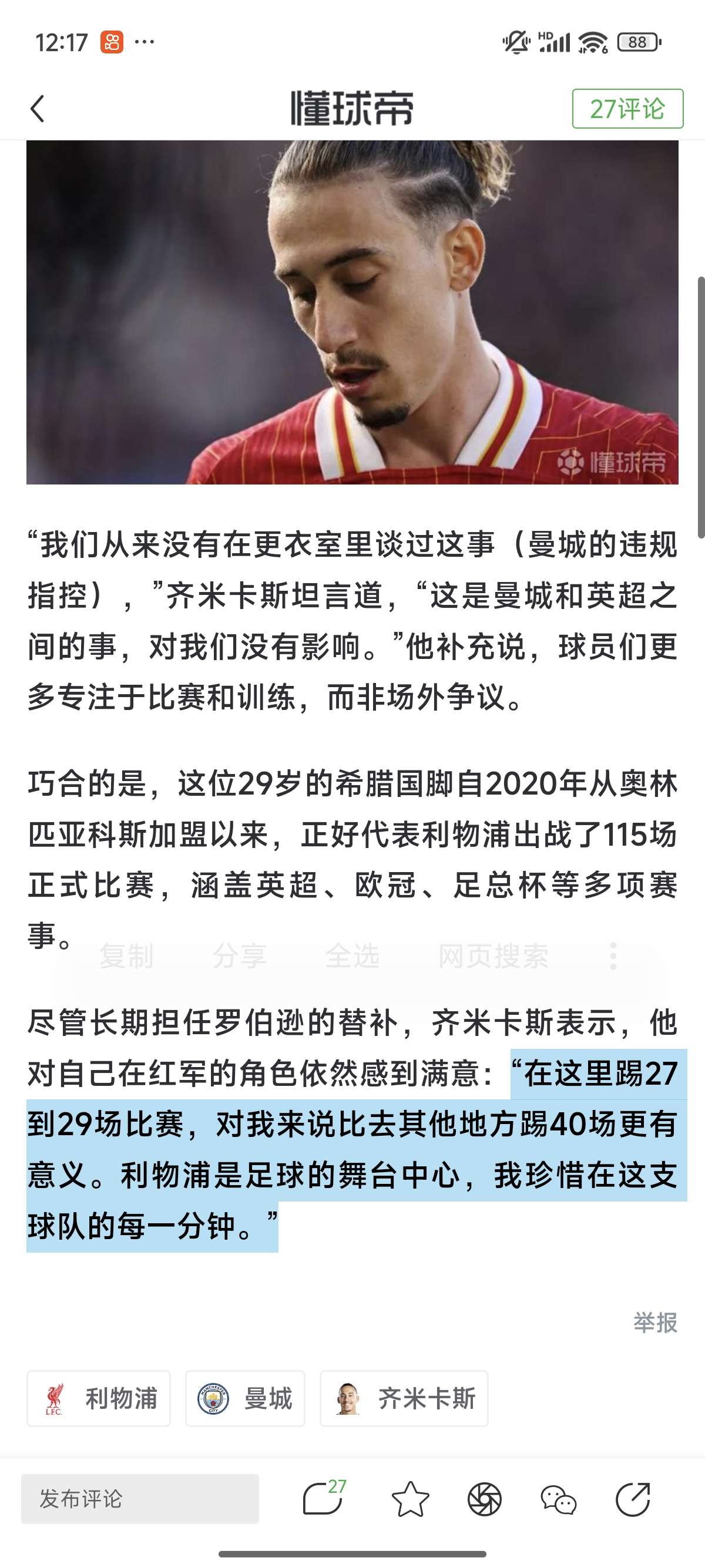The height and width of the screenshot is (1568, 705).
Task: Tap 网页搜索 to search the web
Action: pyautogui.click(x=492, y=955)
